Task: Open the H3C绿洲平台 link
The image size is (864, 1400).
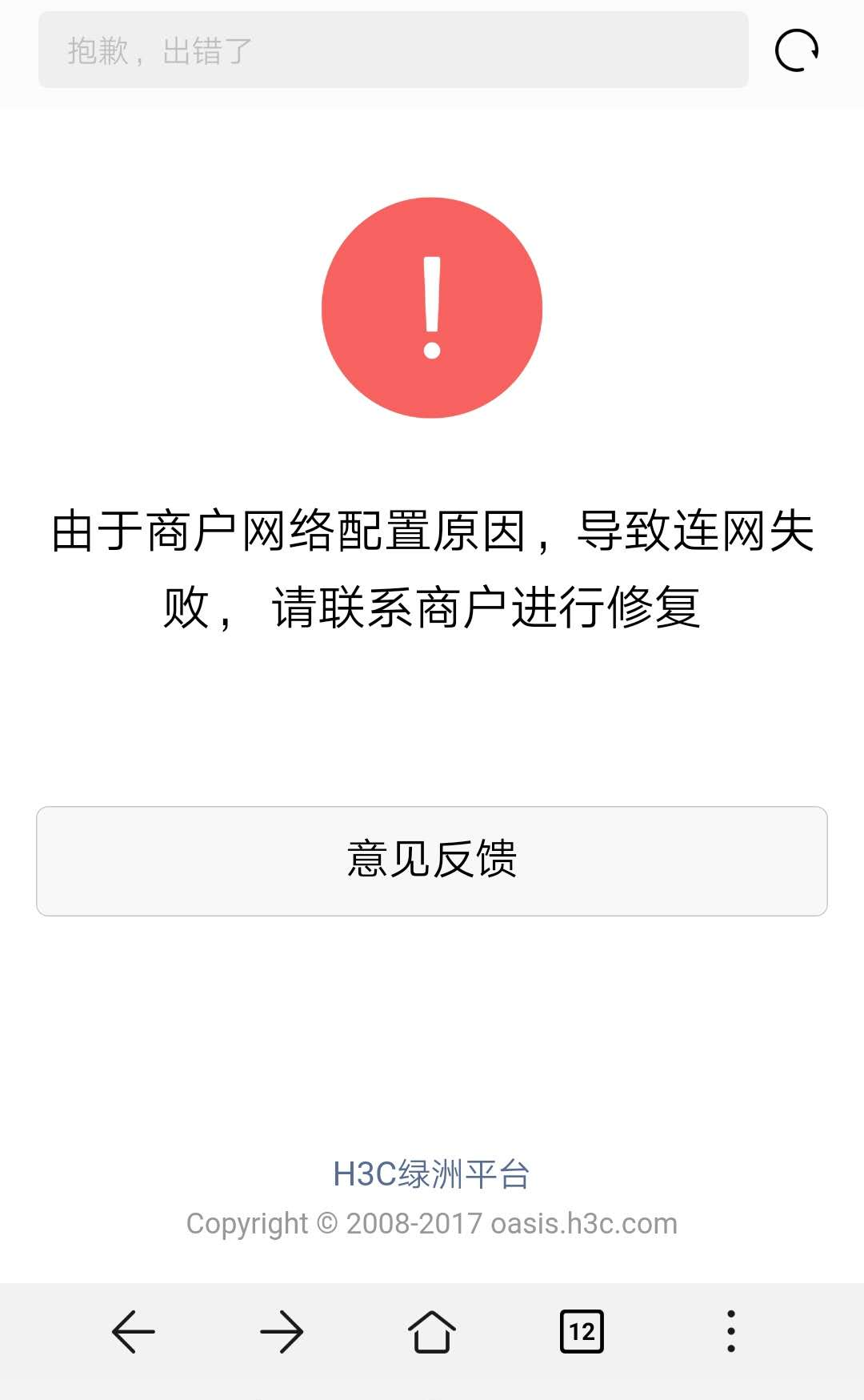Action: [x=432, y=1173]
